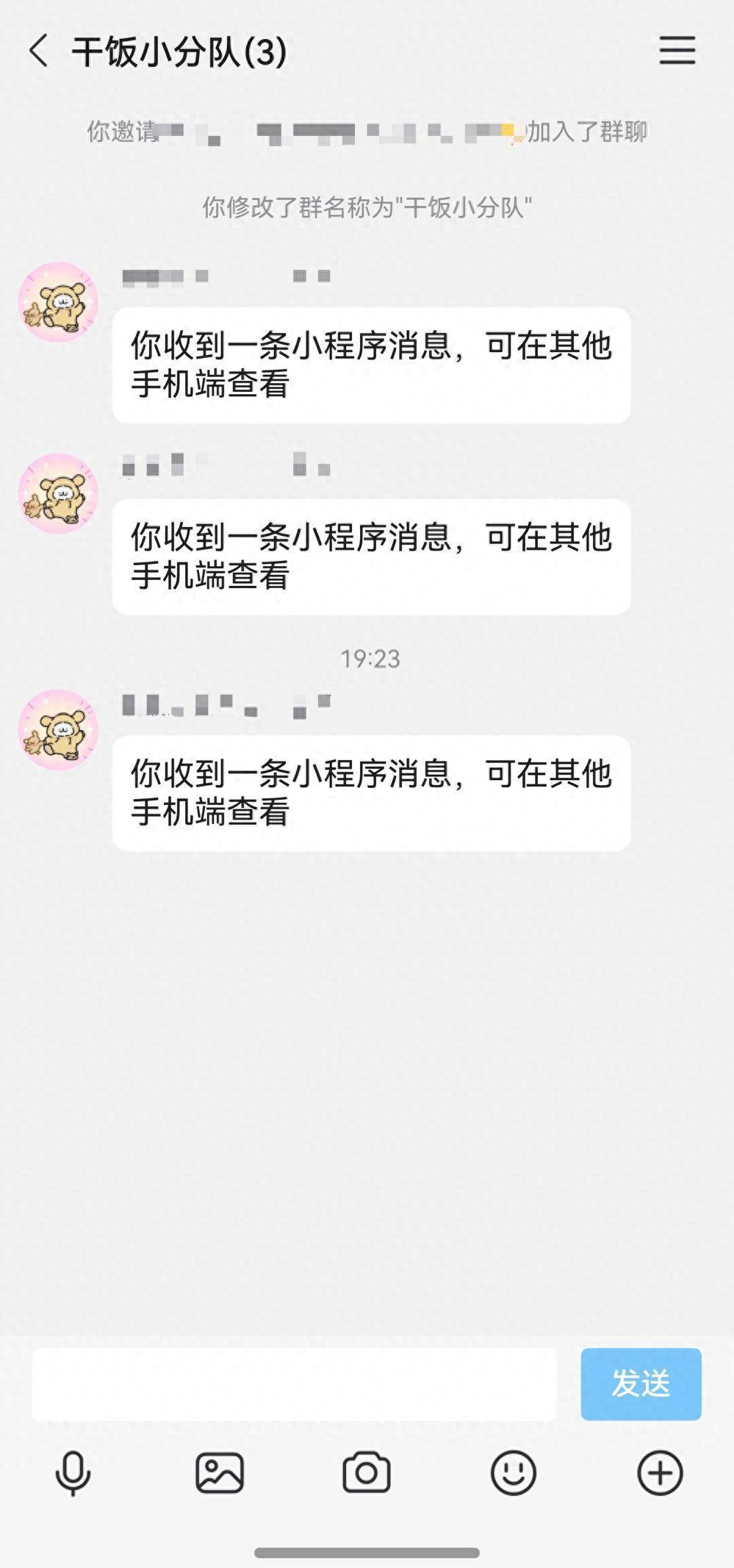Tap the group title 干饭小分队(3)
The image size is (734, 1568).
tap(179, 51)
